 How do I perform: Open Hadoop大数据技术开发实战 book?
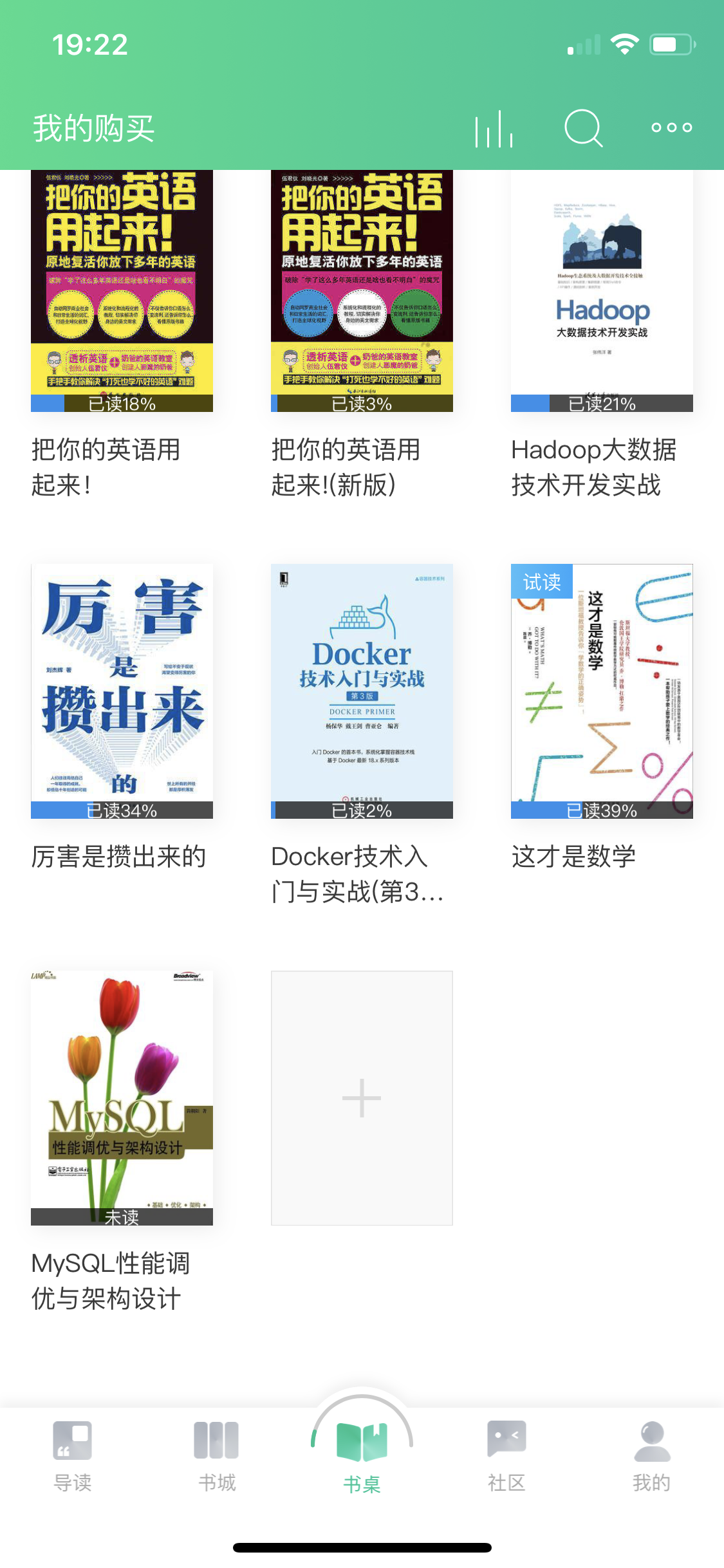tap(602, 290)
